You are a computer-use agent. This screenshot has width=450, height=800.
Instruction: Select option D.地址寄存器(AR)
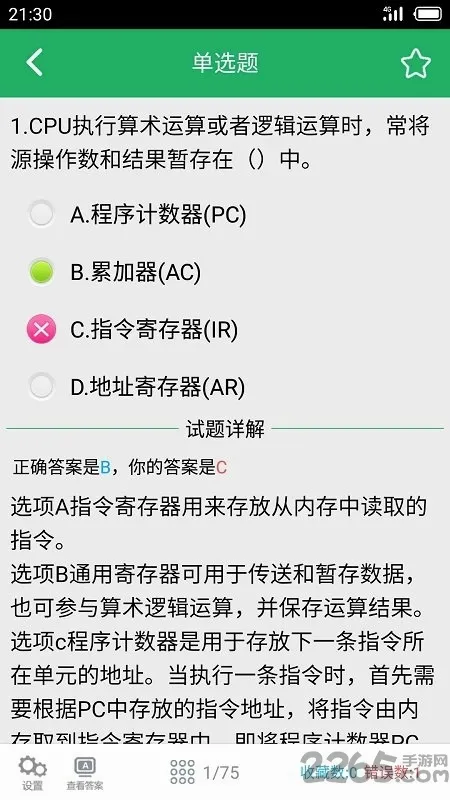[137, 388]
